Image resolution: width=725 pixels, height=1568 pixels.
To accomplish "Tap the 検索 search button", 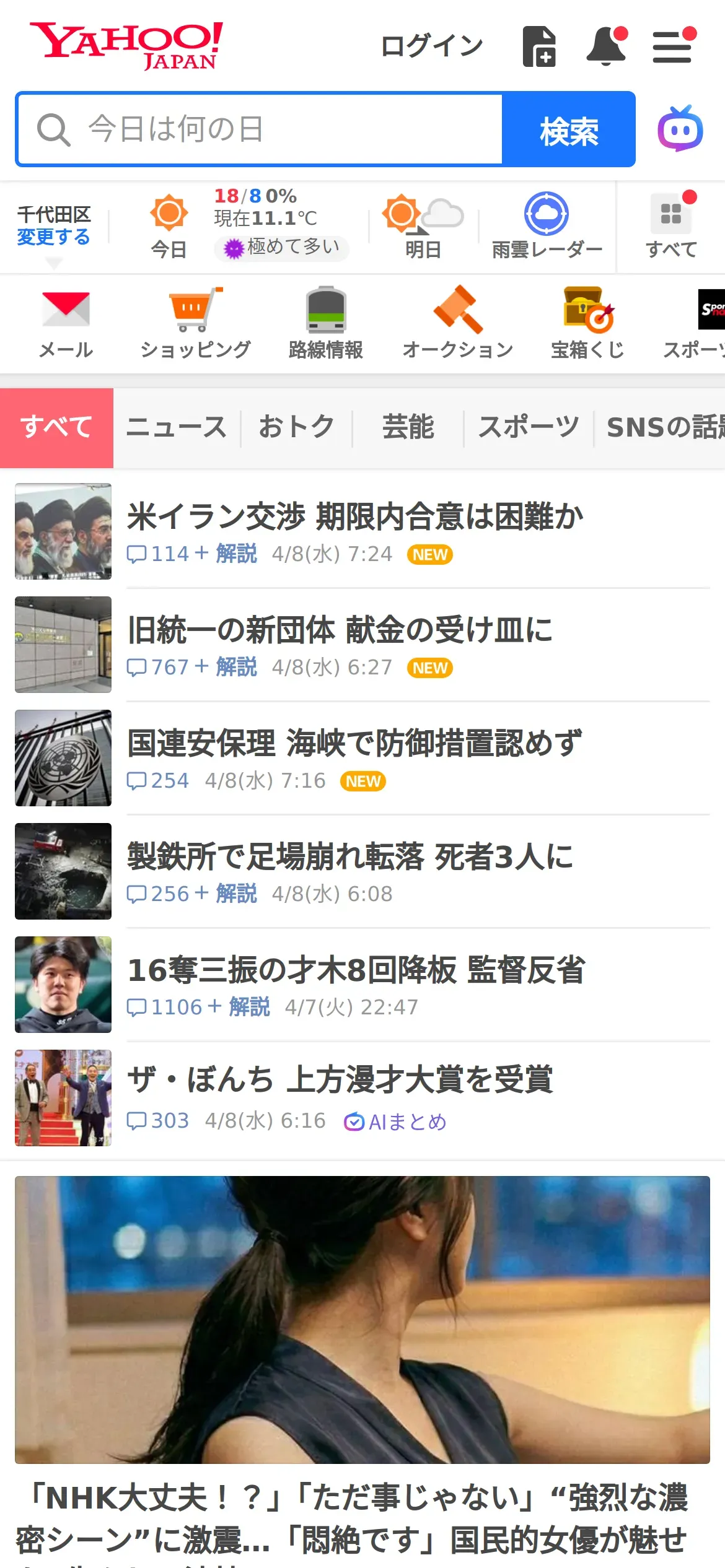I will [x=569, y=129].
